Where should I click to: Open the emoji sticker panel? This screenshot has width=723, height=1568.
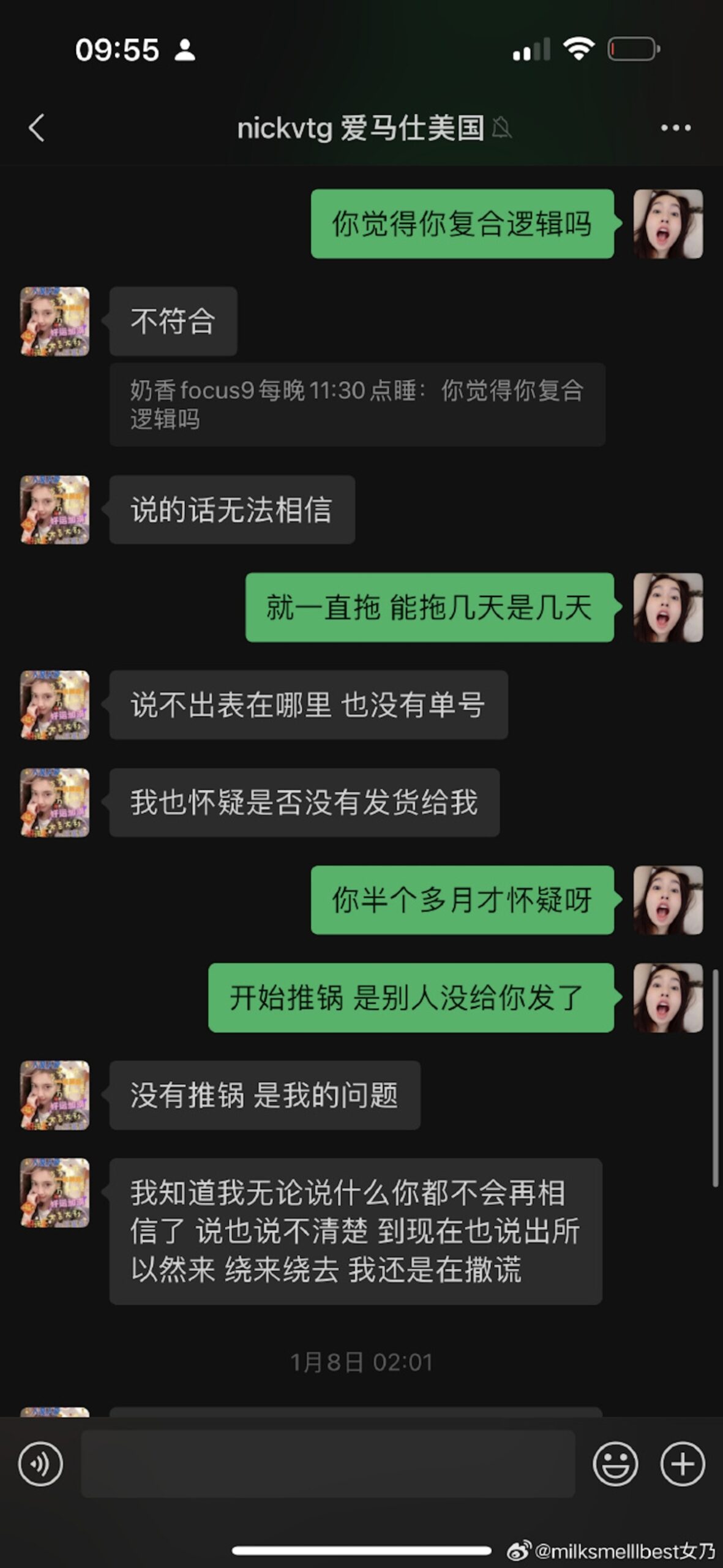coord(615,1464)
